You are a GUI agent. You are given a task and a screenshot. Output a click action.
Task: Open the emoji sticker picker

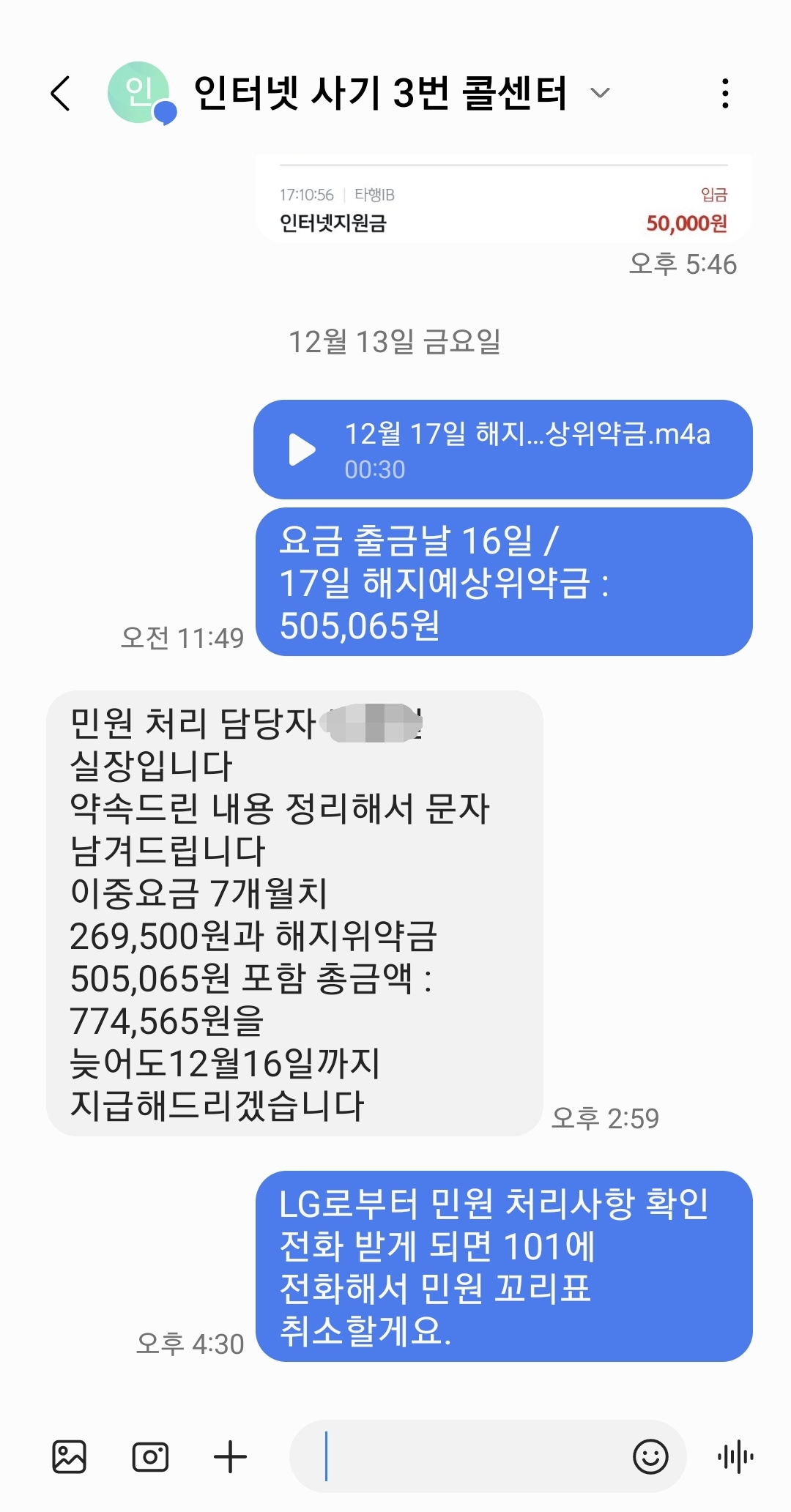tap(650, 1456)
